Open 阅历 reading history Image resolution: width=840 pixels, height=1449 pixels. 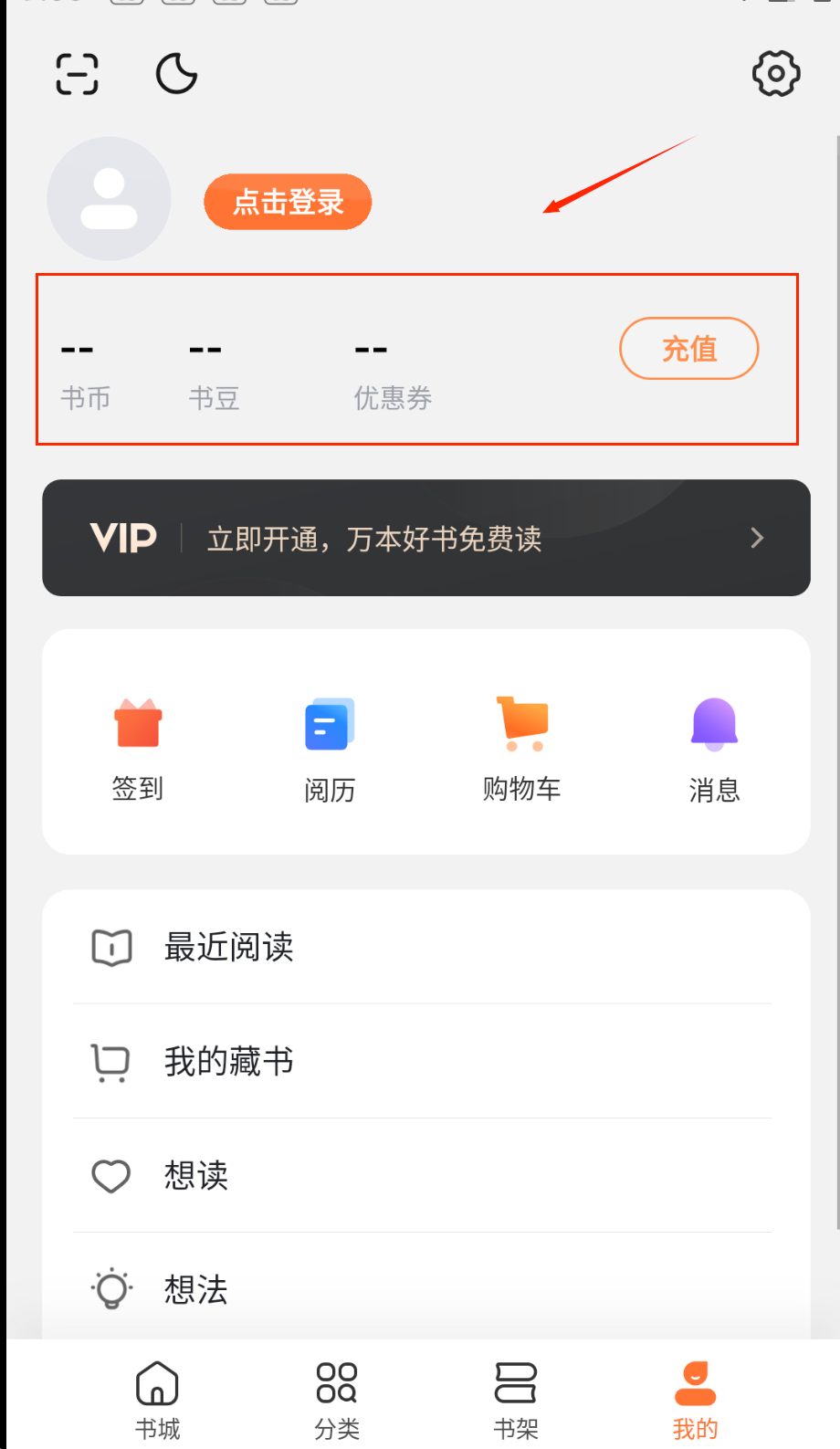coord(330,745)
